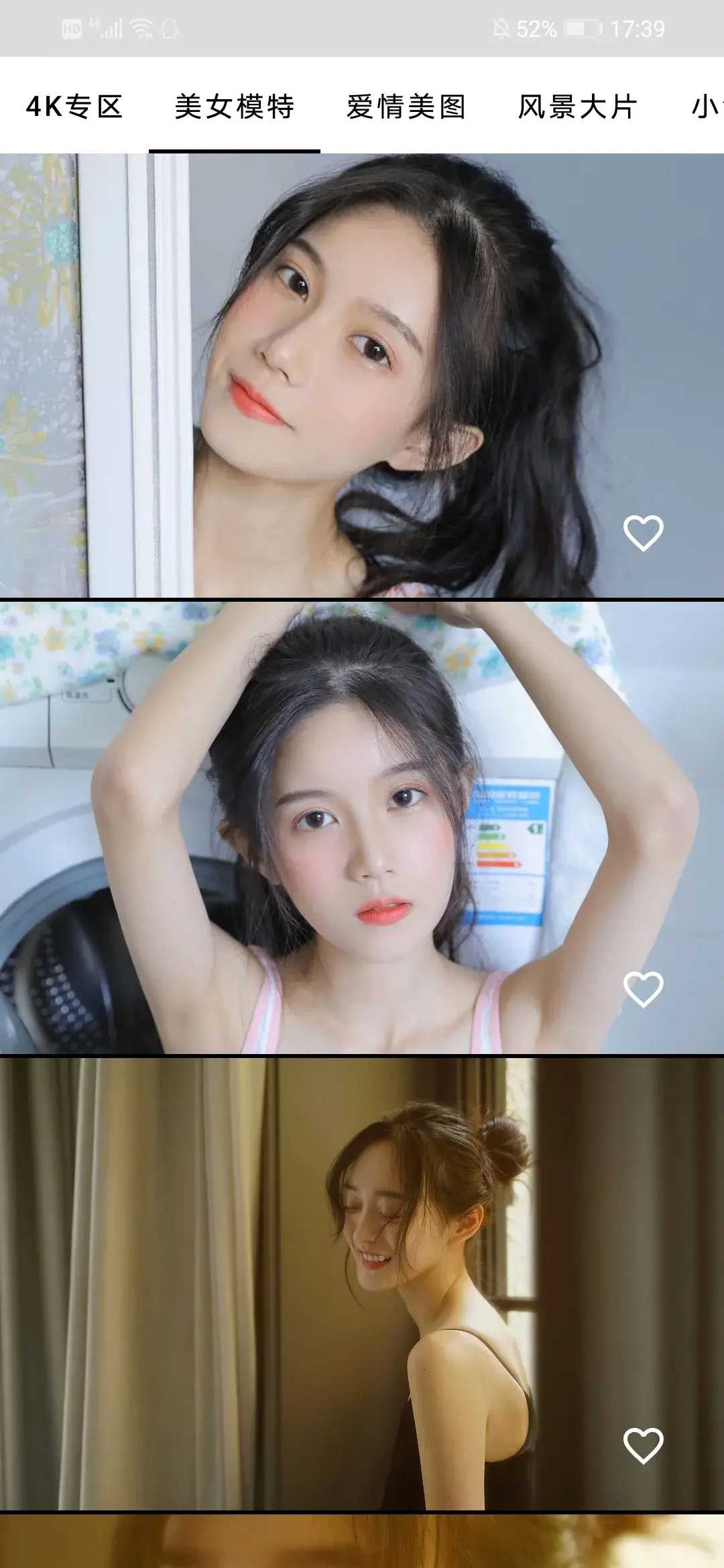The image size is (724, 1568).
Task: Like the wallpaper of the smiling woman by the curtain
Action: (x=643, y=1445)
